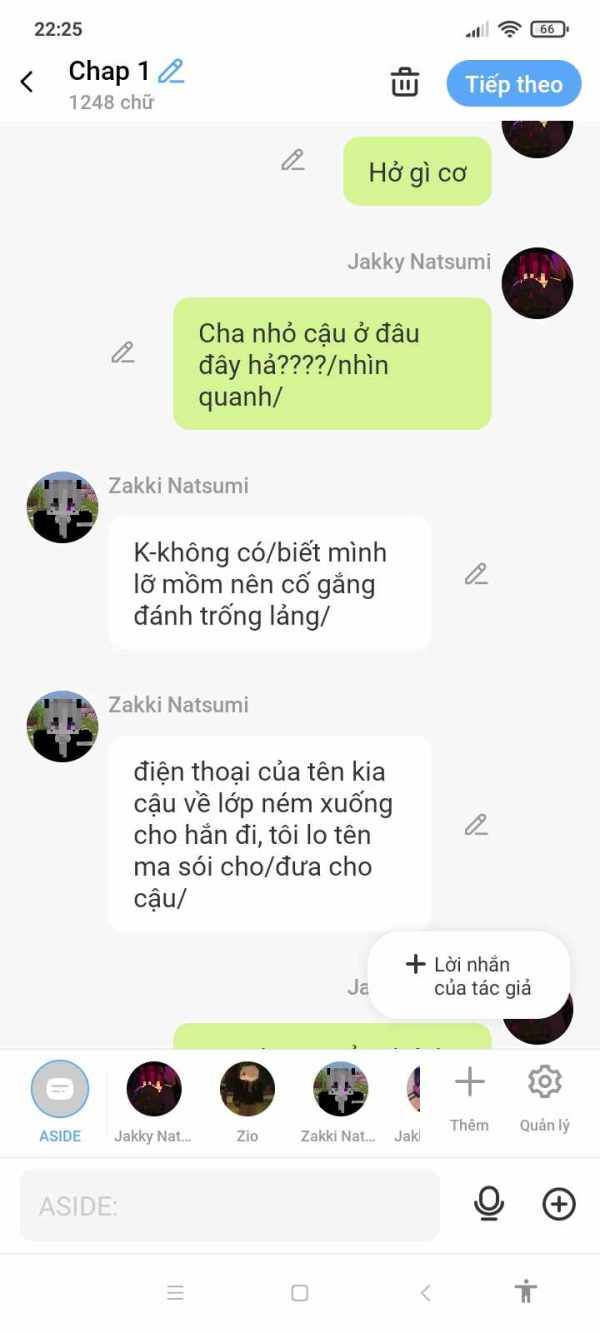Pick Zakki Nat... as the speaker
600x1333 pixels.
point(340,1102)
